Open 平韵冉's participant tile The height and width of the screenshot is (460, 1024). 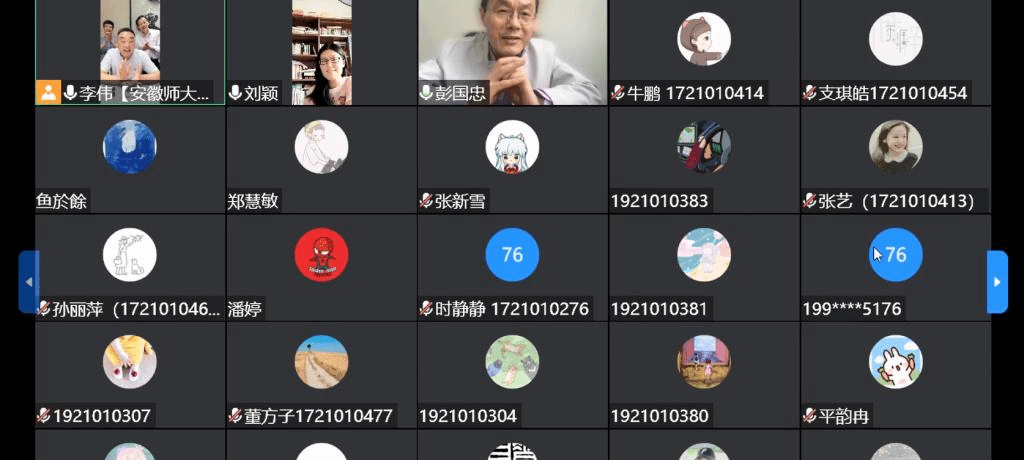[x=895, y=374]
